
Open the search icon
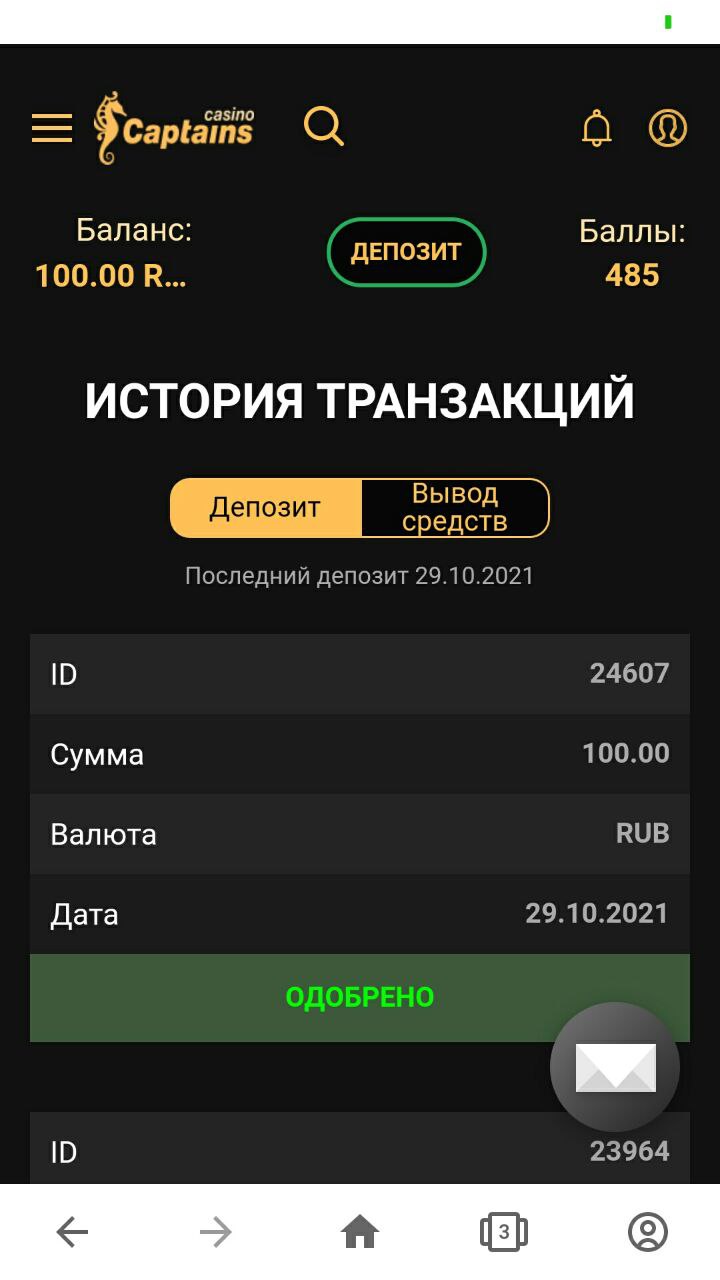323,127
